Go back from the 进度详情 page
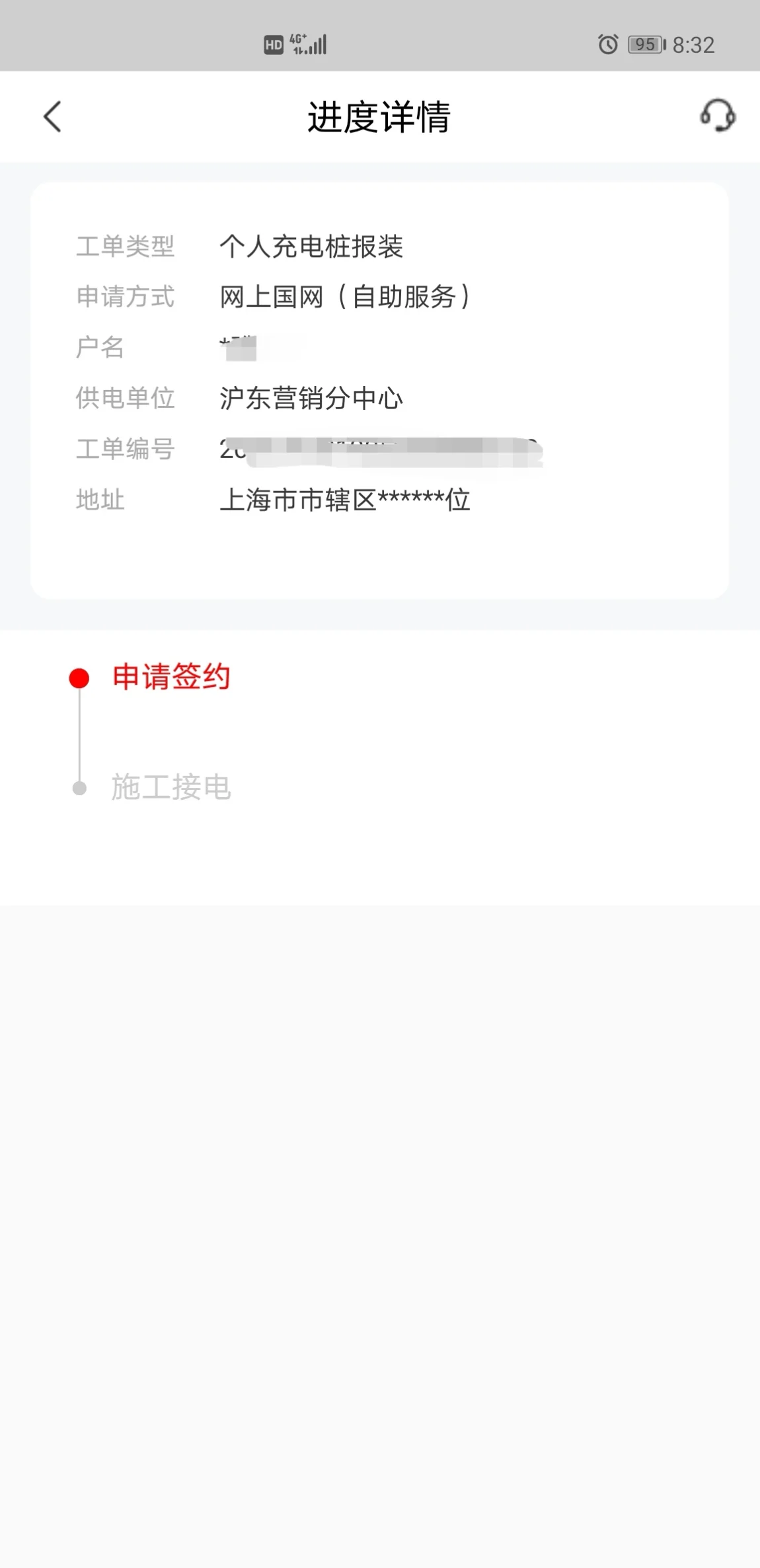 [52, 117]
